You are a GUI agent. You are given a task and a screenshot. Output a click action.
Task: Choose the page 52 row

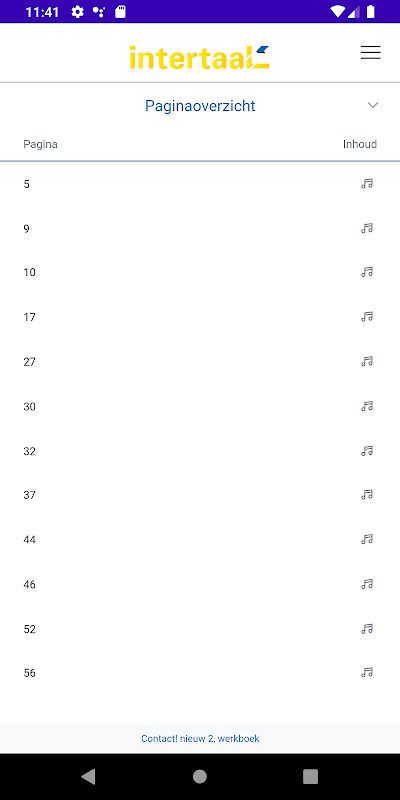(200, 629)
